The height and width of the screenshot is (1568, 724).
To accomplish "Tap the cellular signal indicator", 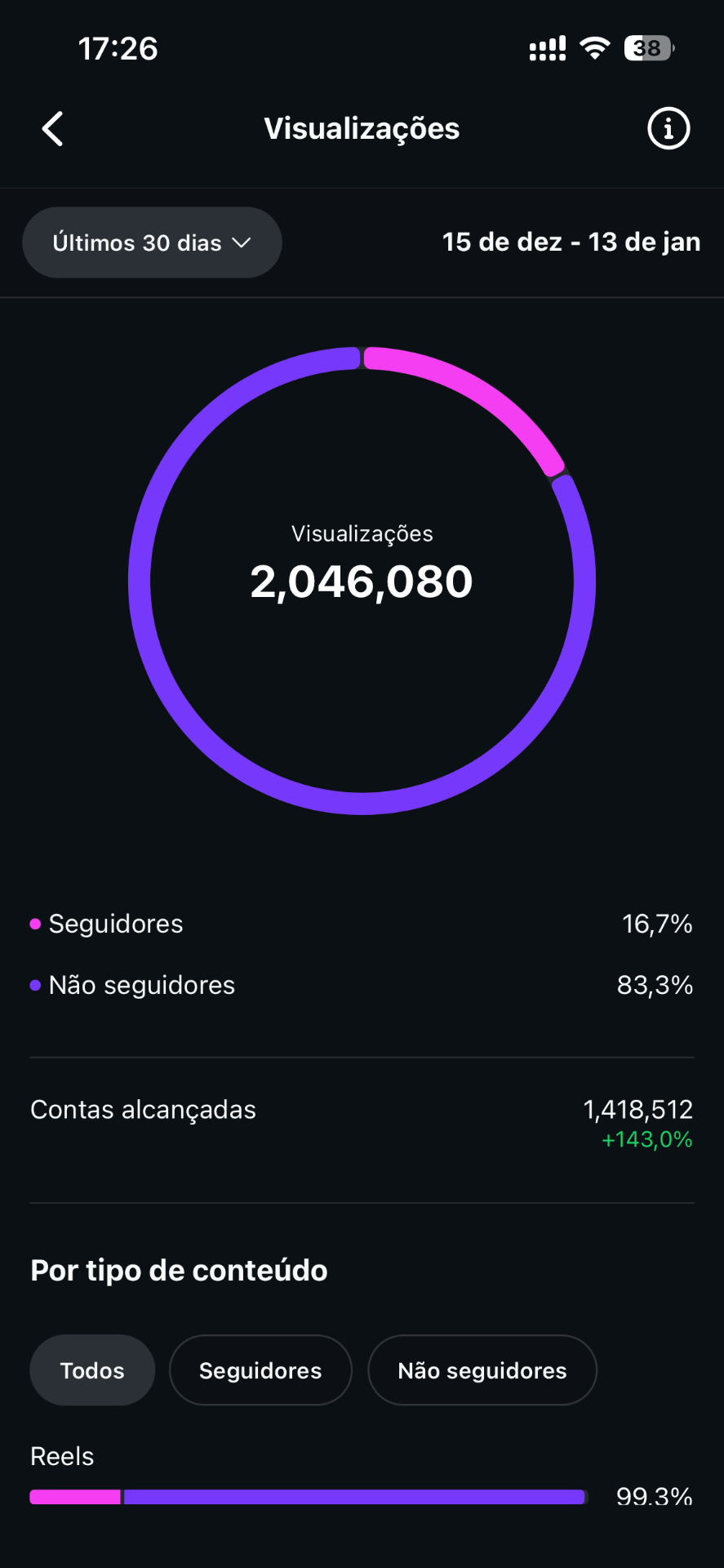I will pos(547,47).
